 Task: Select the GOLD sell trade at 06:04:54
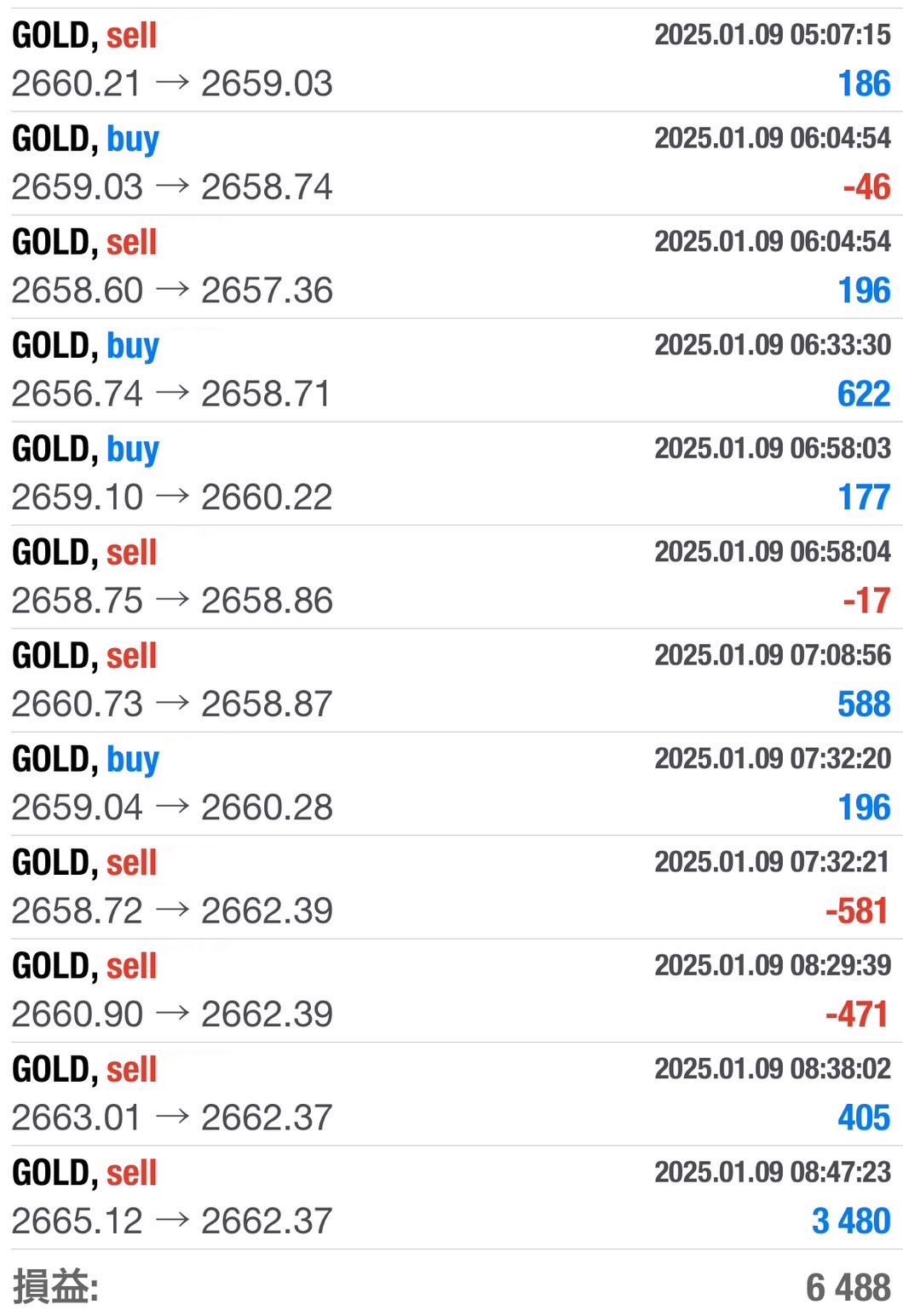pos(451,267)
